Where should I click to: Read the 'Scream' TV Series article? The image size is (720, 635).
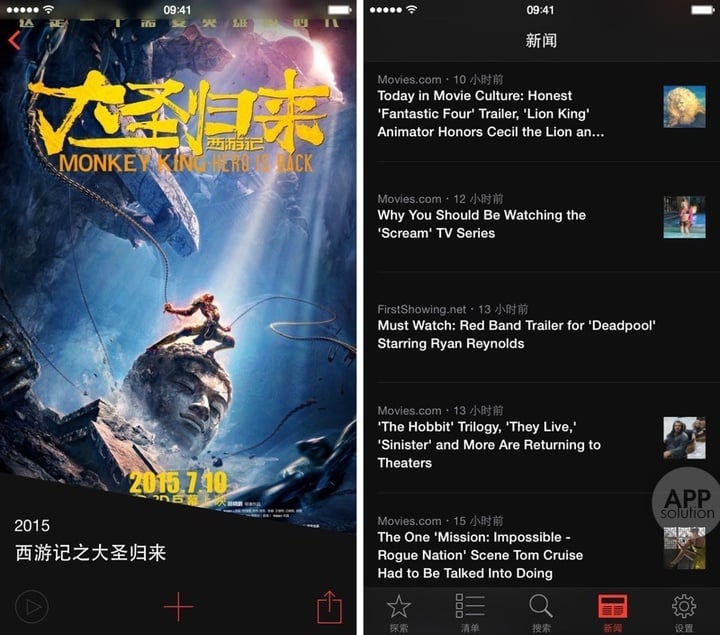point(482,224)
